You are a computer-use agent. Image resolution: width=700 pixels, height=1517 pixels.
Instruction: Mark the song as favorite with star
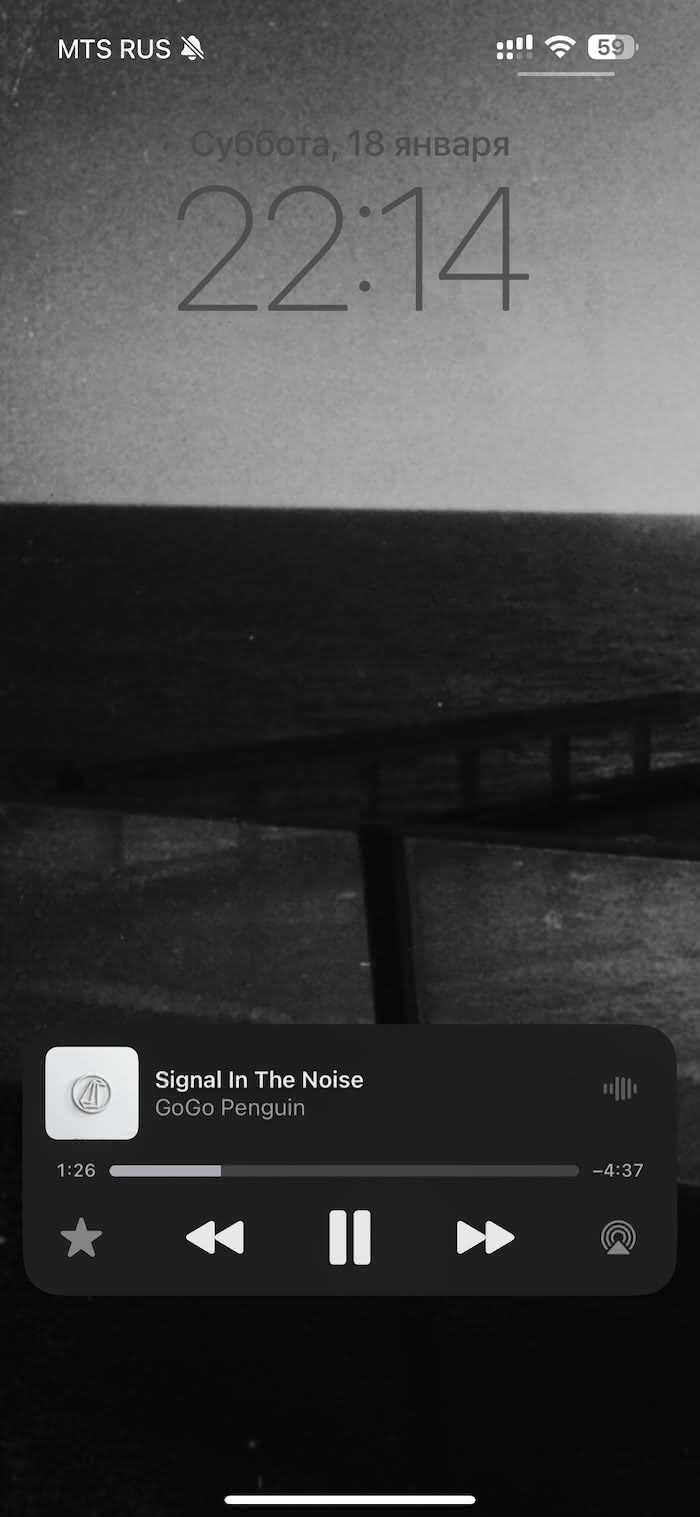tap(81, 1239)
